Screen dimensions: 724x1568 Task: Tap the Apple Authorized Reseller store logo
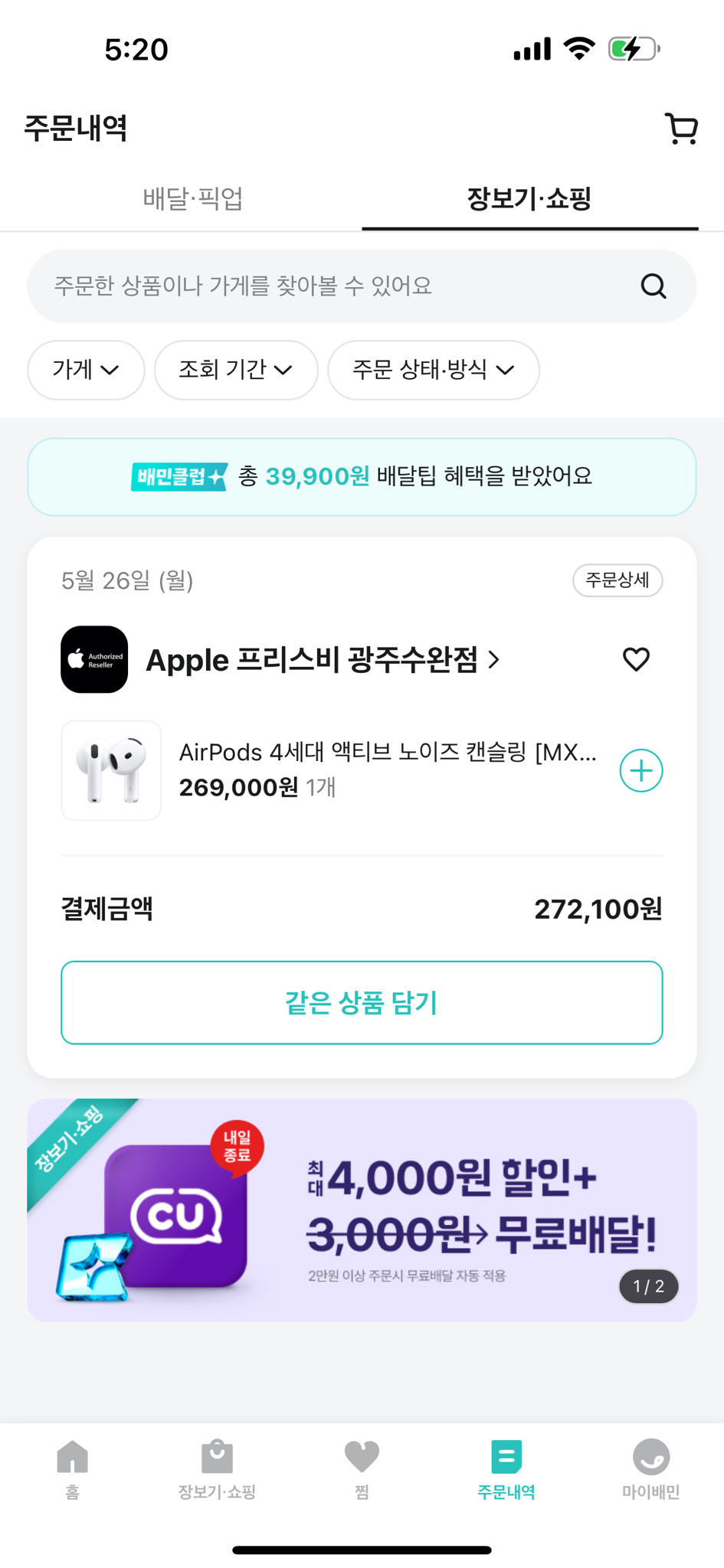(x=93, y=659)
